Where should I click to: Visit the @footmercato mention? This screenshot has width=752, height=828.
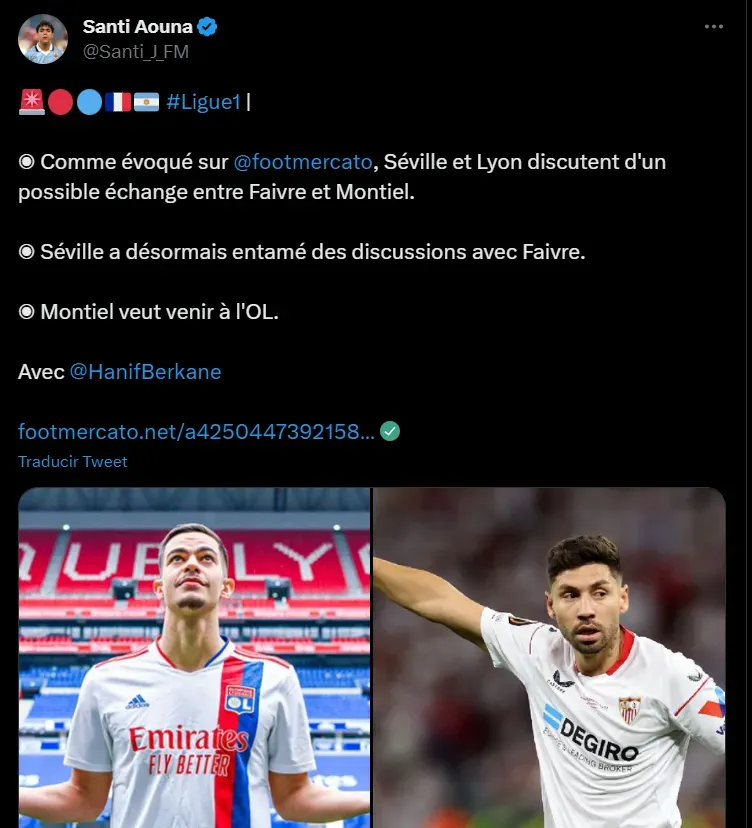tap(302, 161)
